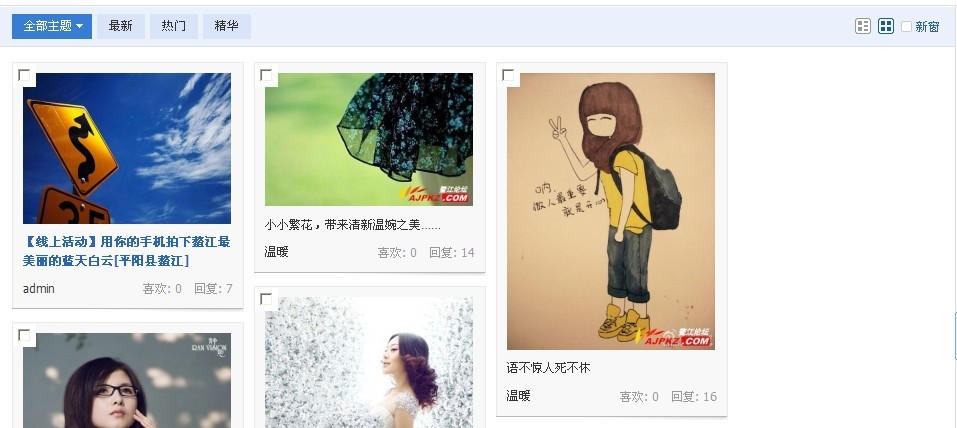Image resolution: width=957 pixels, height=428 pixels.
Task: Open the 小小繁花 post title
Action: click(352, 225)
